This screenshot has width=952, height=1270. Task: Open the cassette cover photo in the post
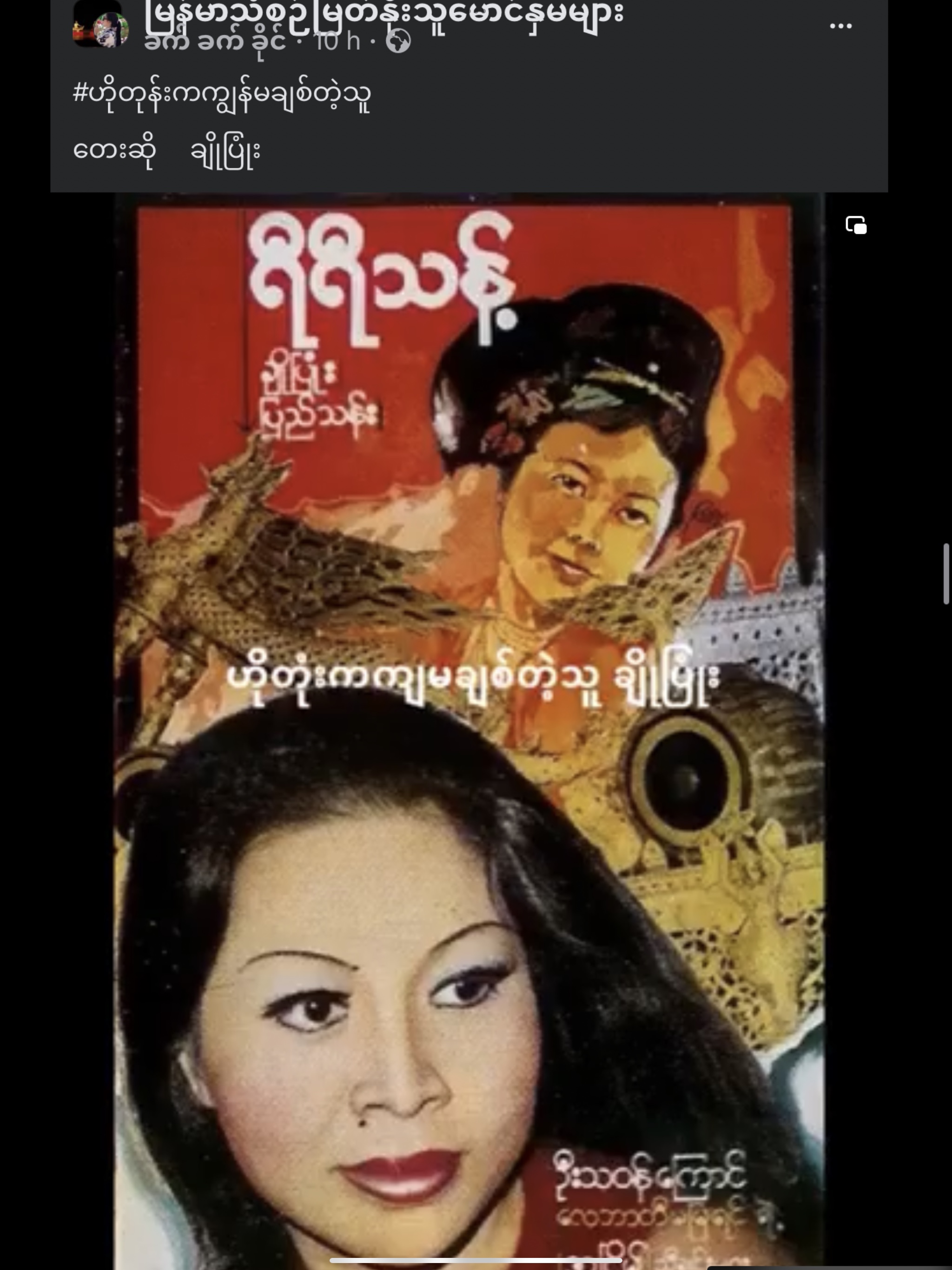469,729
